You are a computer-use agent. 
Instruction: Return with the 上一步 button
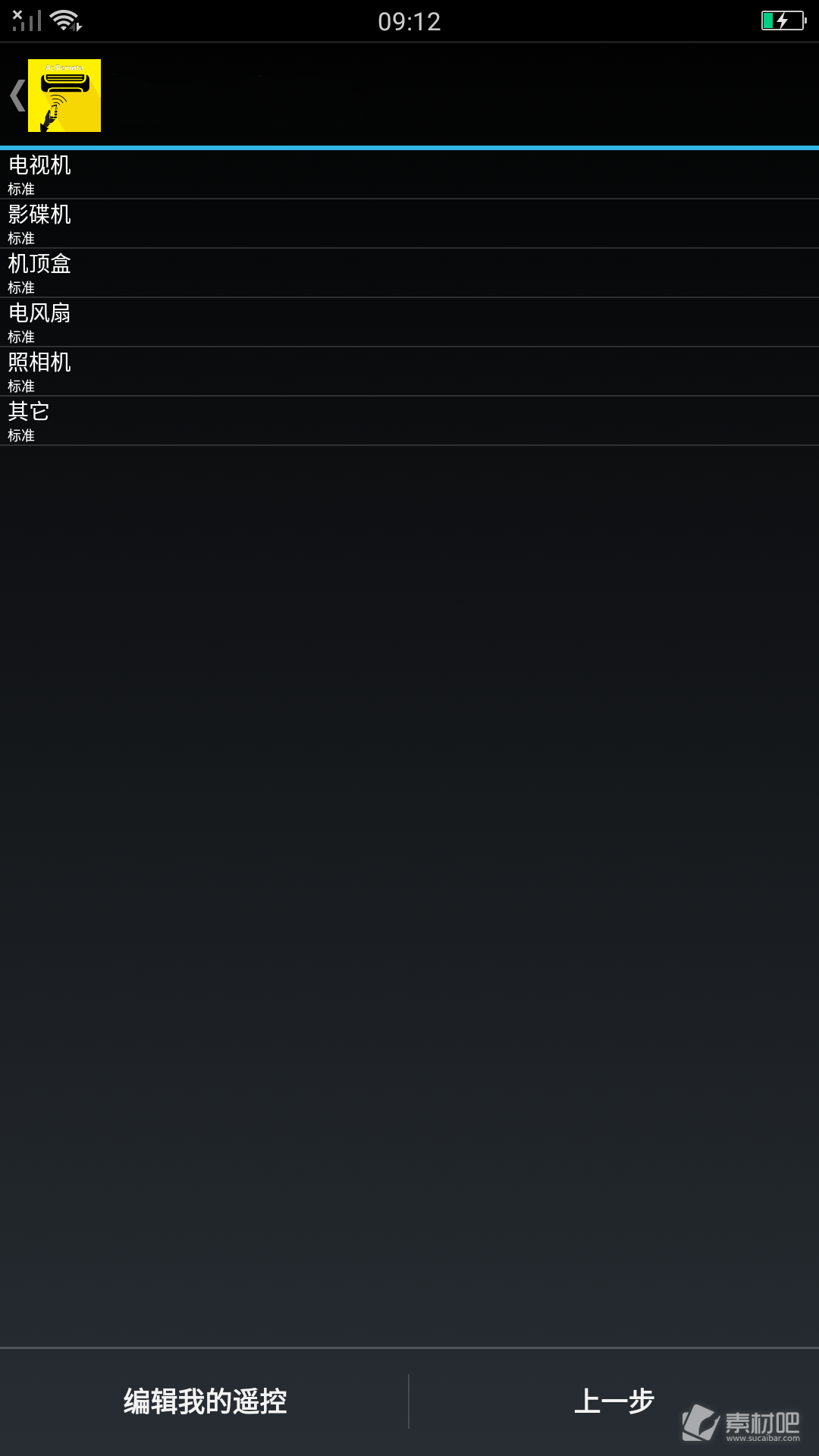tap(614, 1401)
